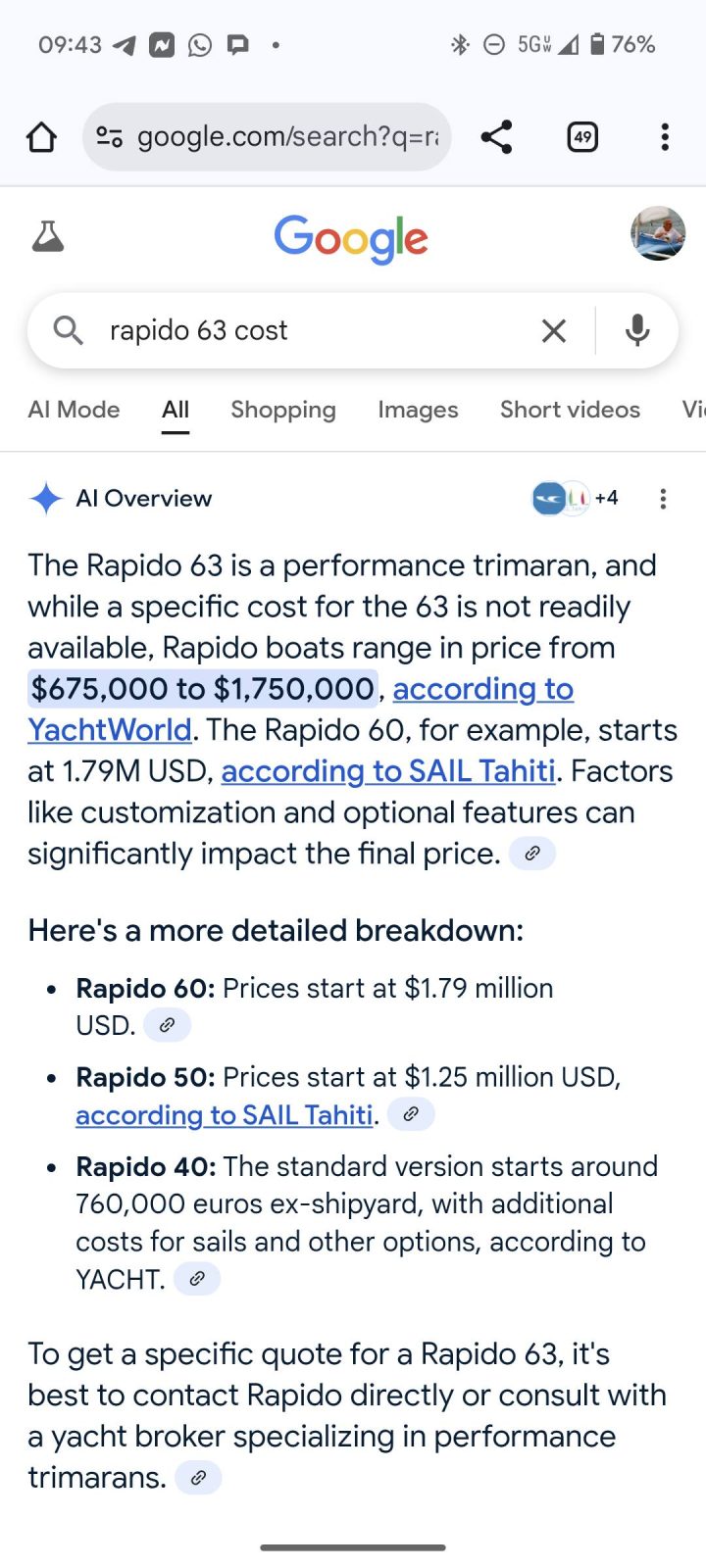The image size is (706, 1568).
Task: Open the tab switcher showing 49 tabs
Action: 582,137
